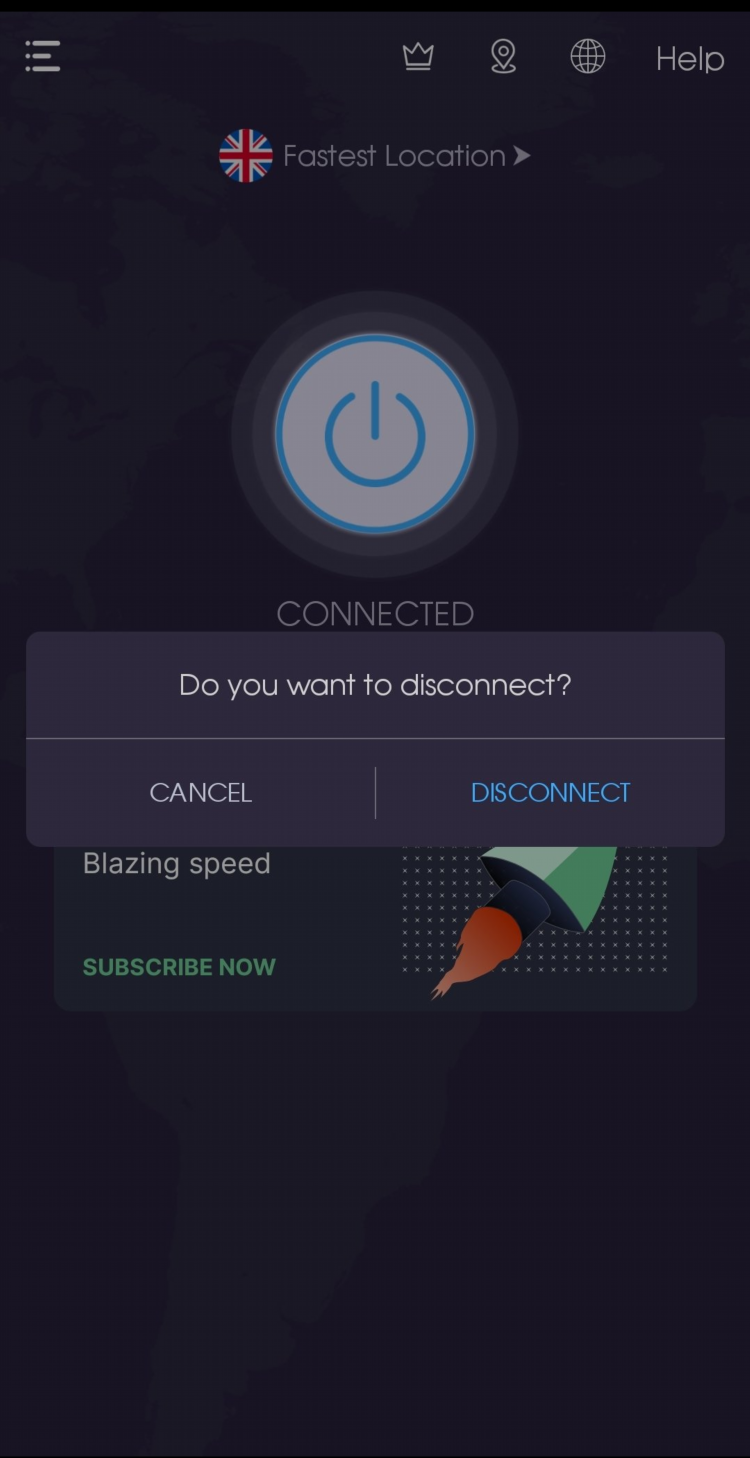This screenshot has width=750, height=1458.
Task: Tap SUBSCRIBE NOW
Action: [179, 967]
